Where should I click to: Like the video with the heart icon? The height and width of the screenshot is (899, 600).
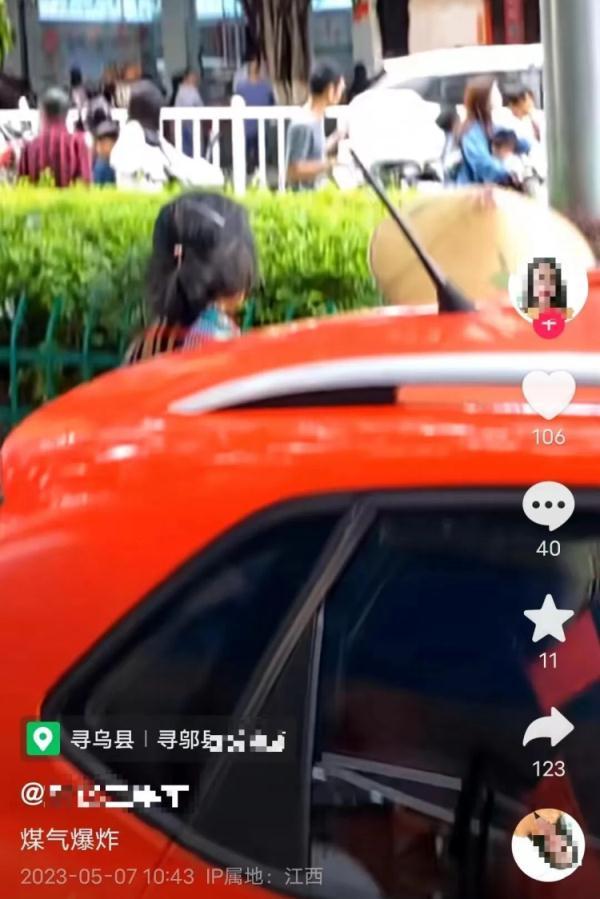click(549, 395)
